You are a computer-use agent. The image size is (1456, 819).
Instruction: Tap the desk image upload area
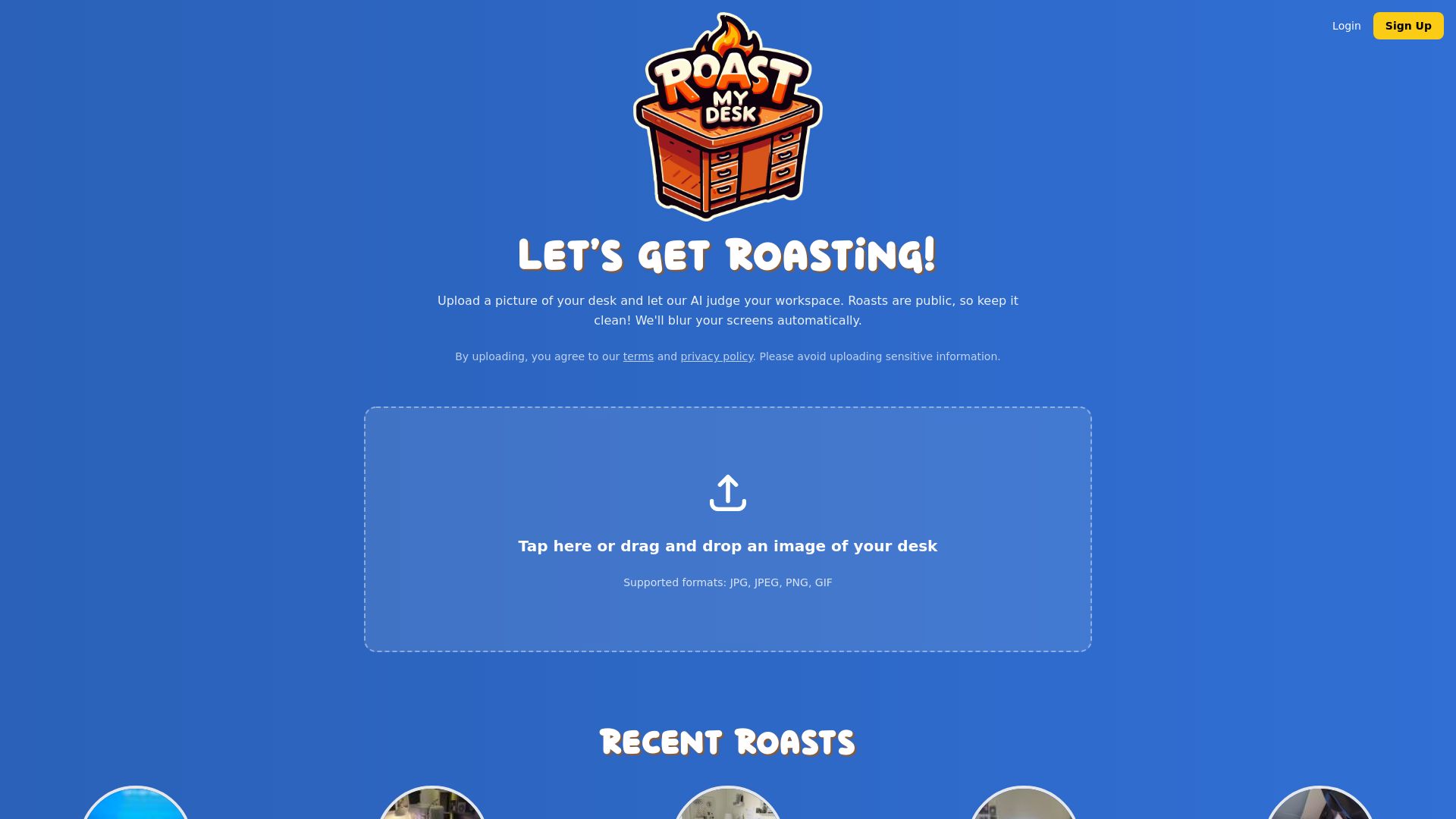point(727,529)
